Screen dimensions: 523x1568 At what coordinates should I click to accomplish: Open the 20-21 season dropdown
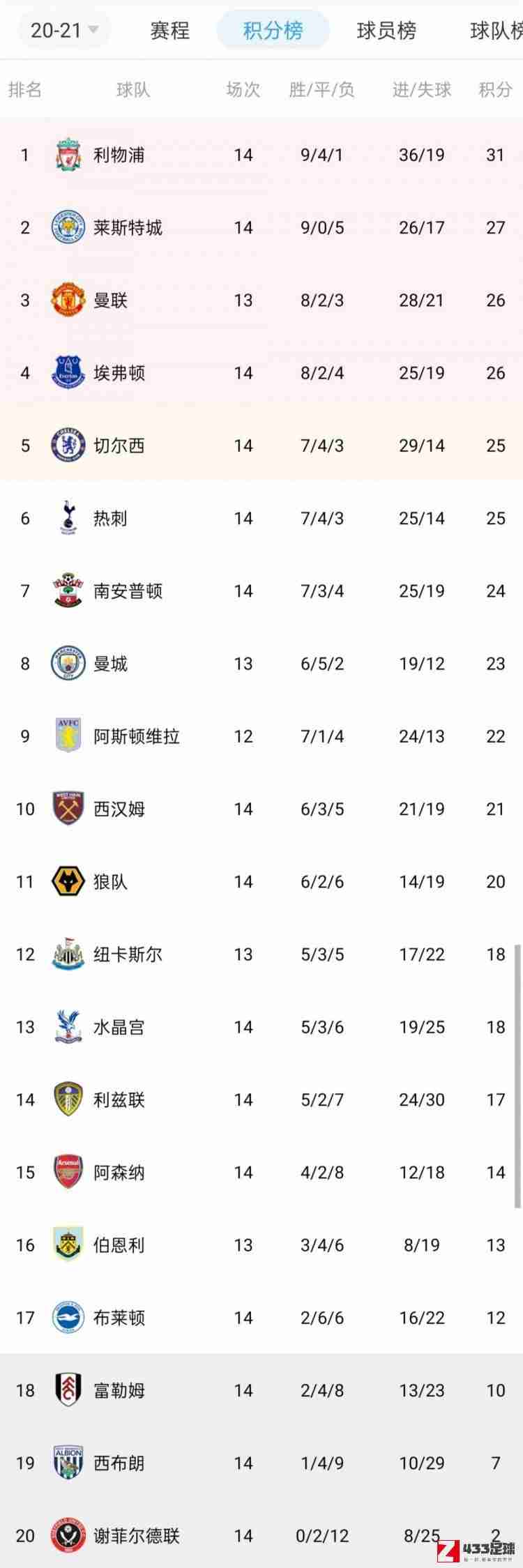(64, 30)
